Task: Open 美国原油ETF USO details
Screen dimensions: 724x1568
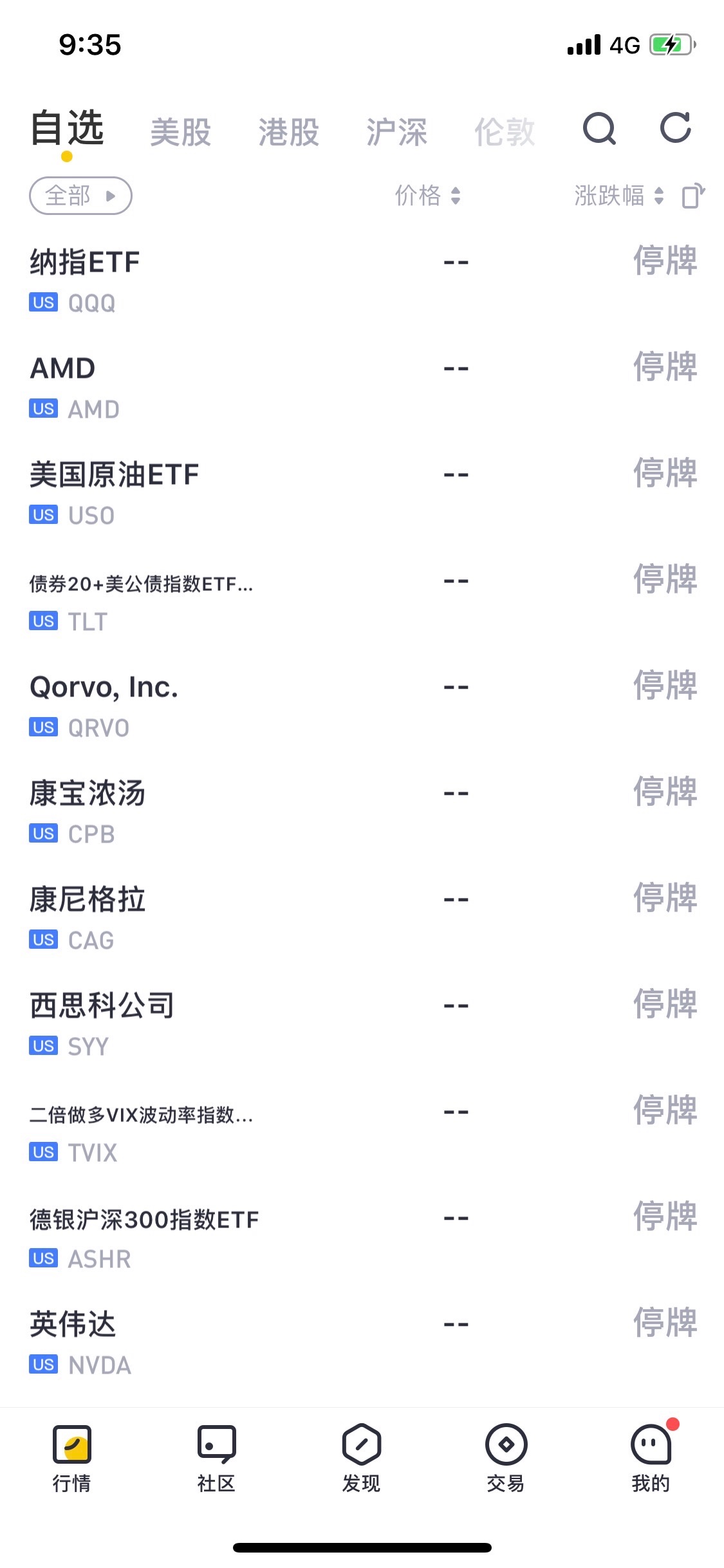Action: [362, 494]
